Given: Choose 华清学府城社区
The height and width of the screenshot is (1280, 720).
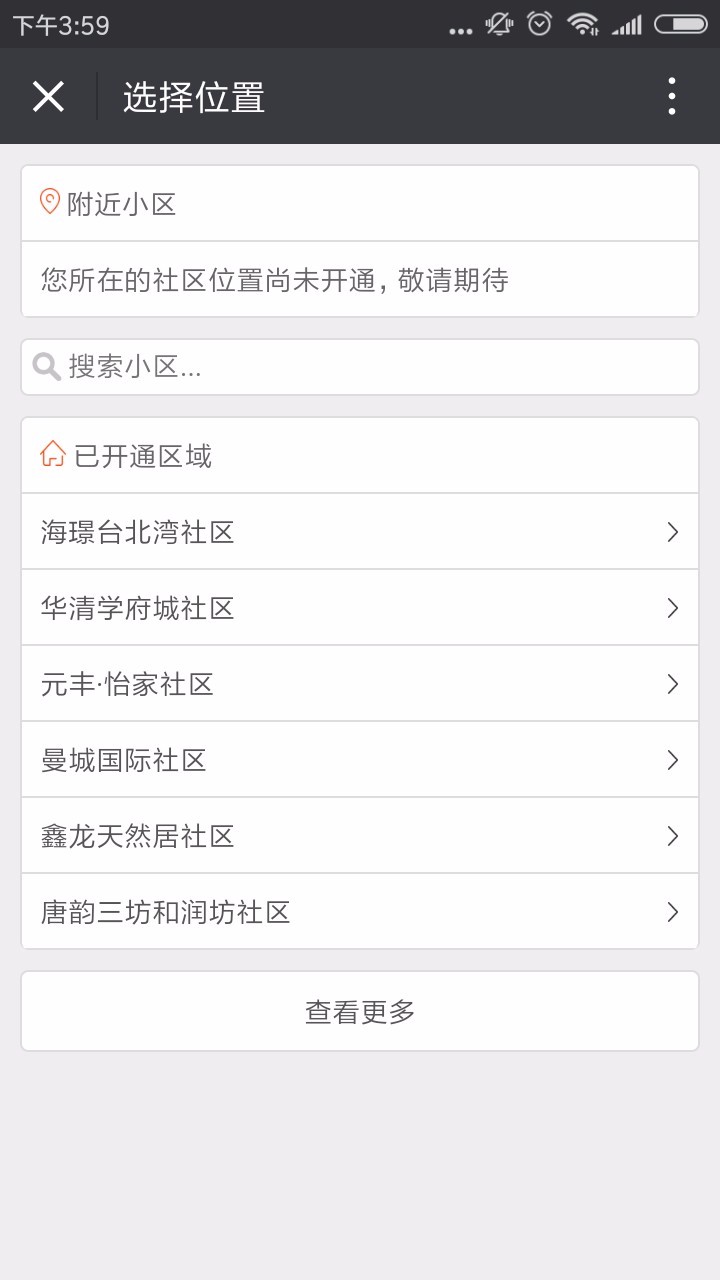Looking at the screenshot, I should pyautogui.click(x=360, y=608).
